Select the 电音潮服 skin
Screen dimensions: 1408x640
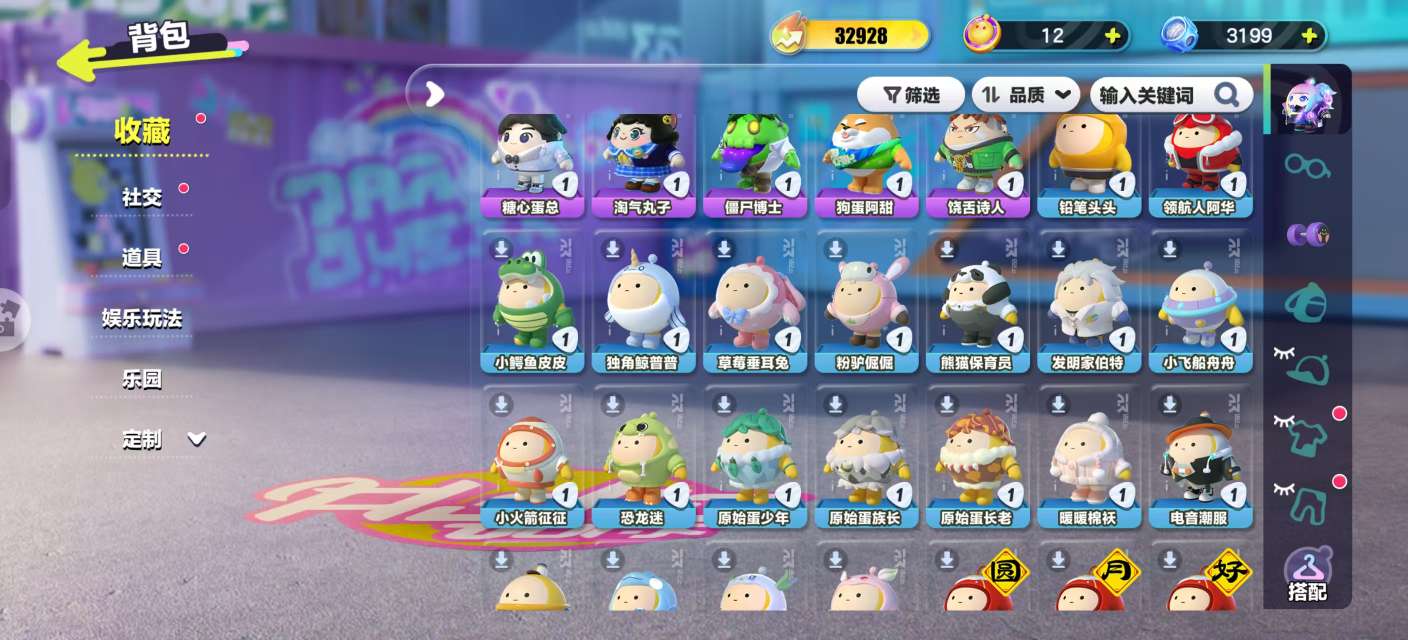pos(1200,460)
